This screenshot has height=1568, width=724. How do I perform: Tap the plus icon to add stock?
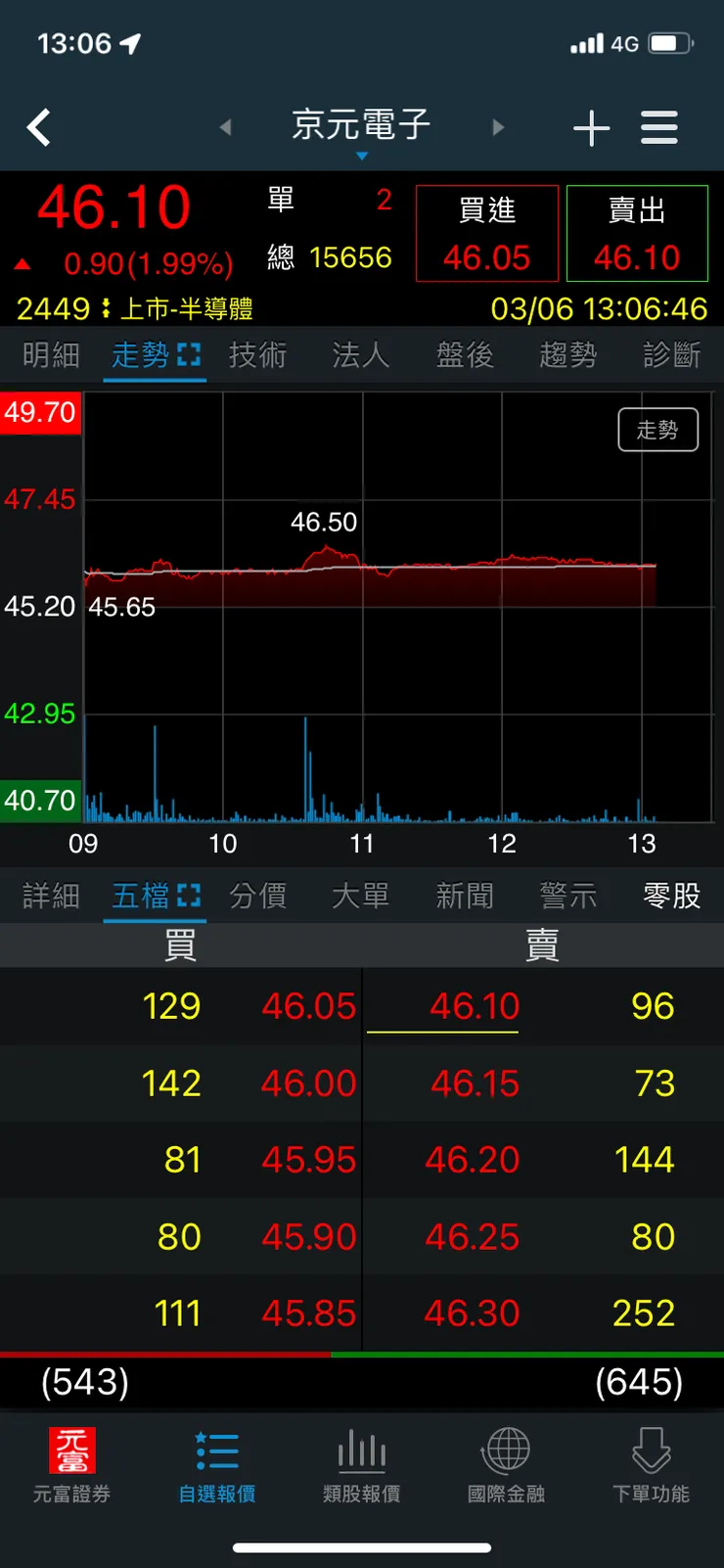[x=591, y=127]
